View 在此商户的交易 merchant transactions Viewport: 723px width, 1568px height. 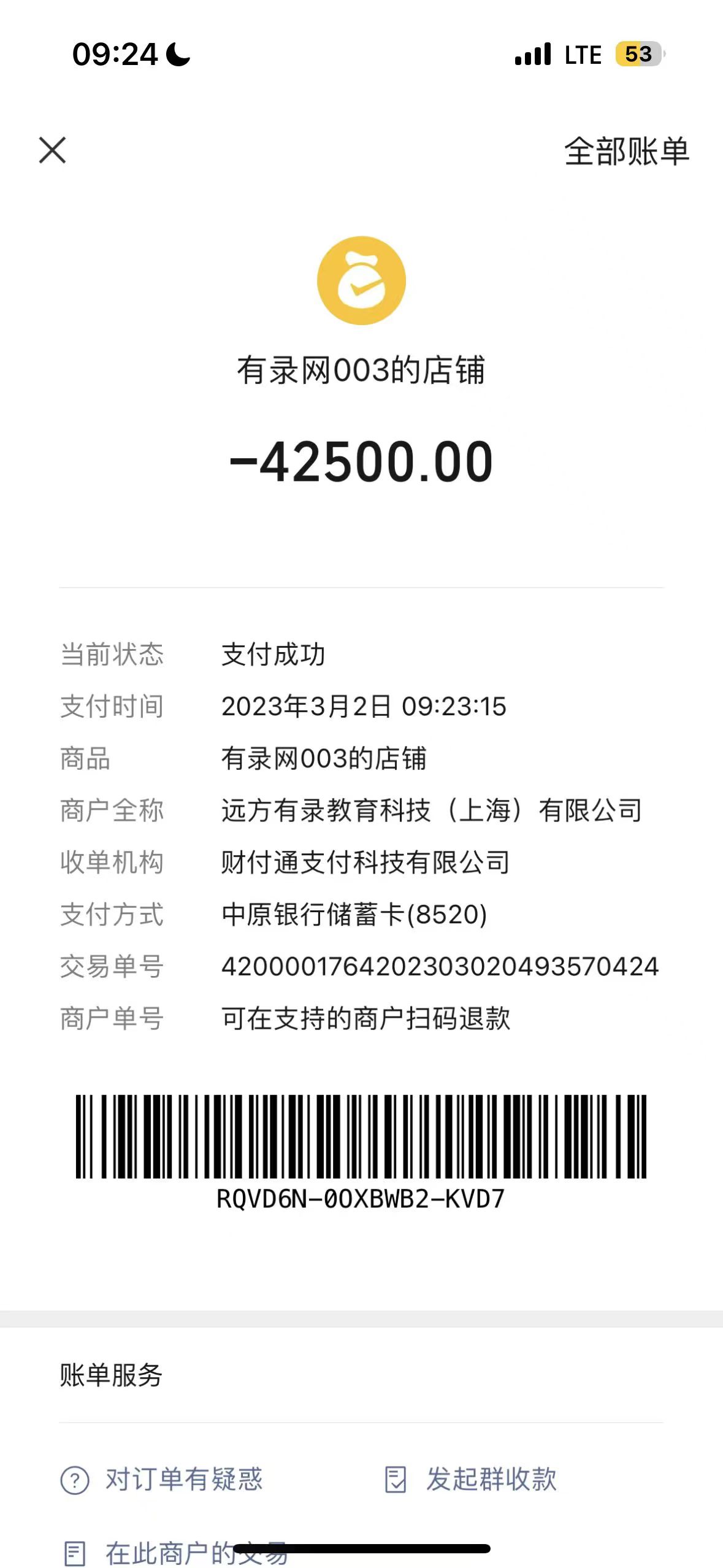175,1553
